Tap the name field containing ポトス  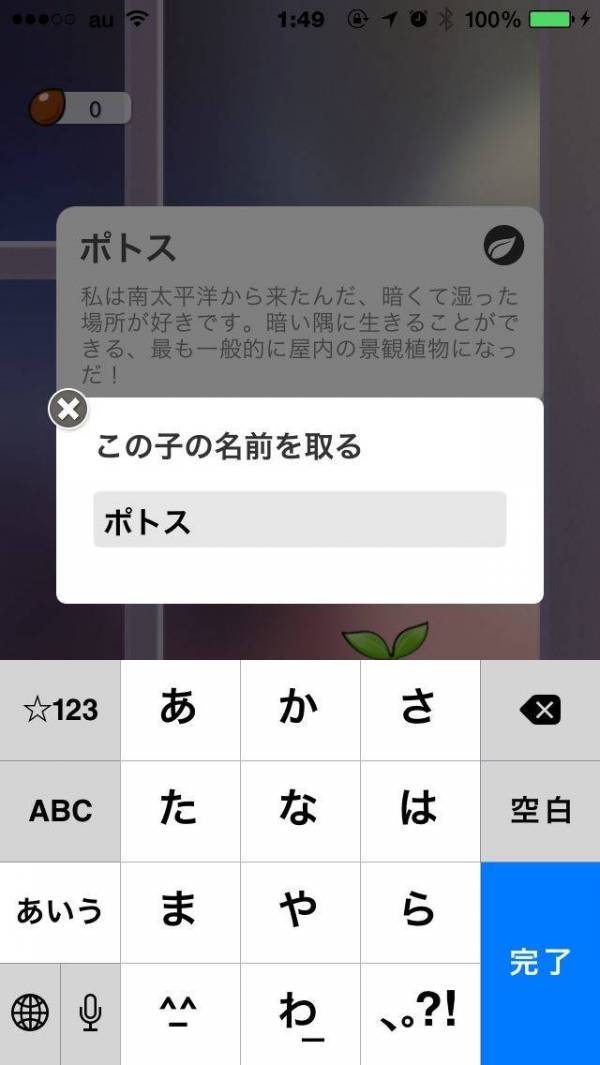pyautogui.click(x=299, y=520)
